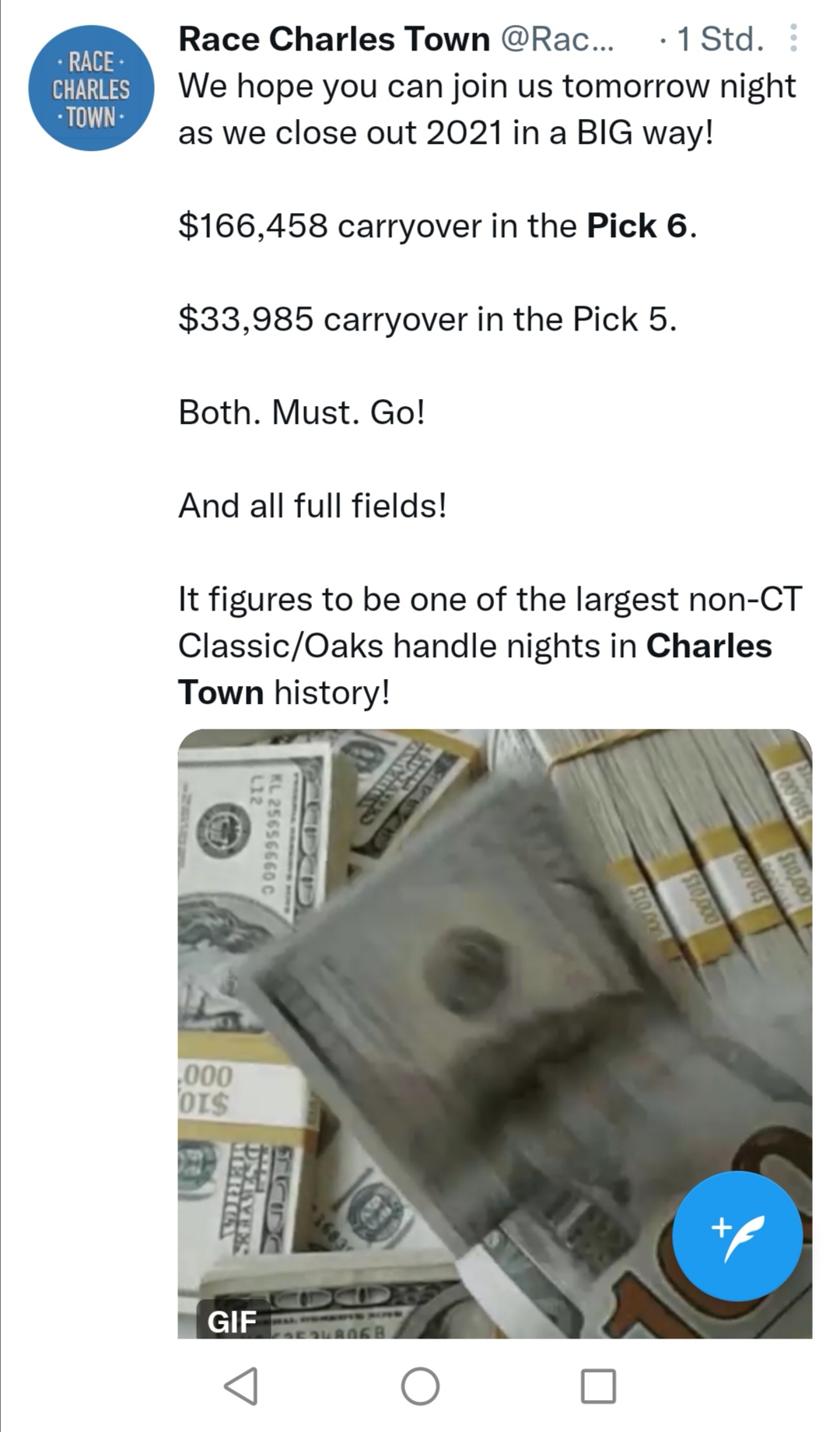Screen dimensions: 840x1432
Task: Open the tweet's three-dot overflow menu
Action: [x=793, y=38]
